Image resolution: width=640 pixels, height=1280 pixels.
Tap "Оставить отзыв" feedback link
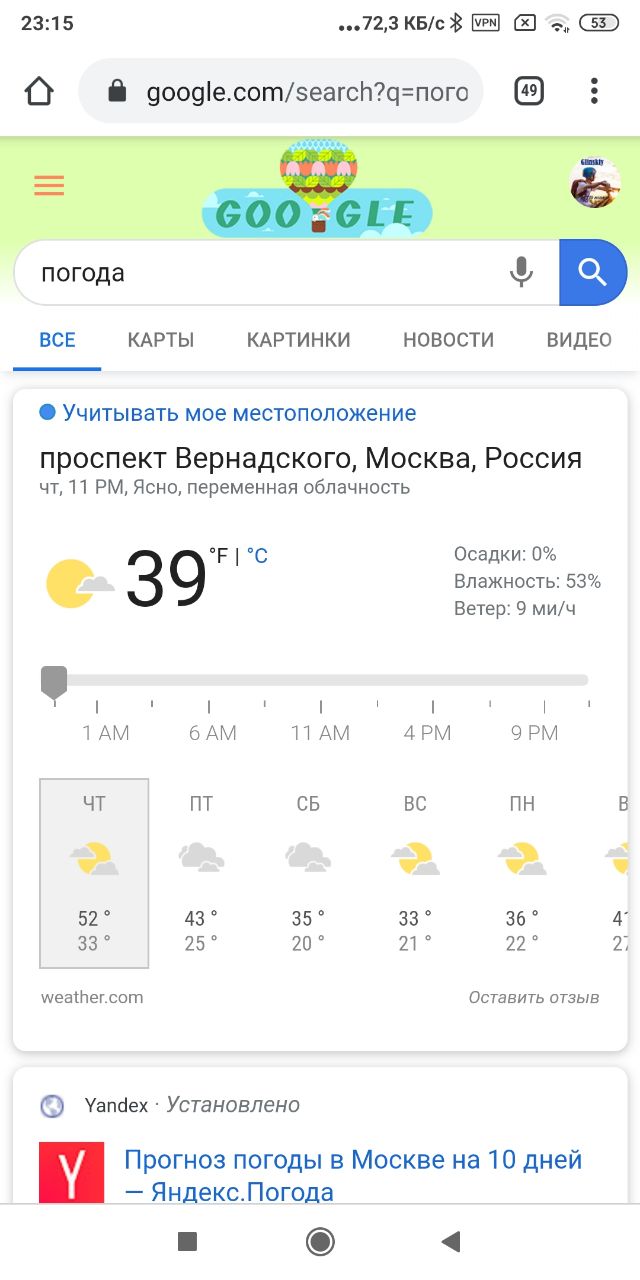(534, 997)
